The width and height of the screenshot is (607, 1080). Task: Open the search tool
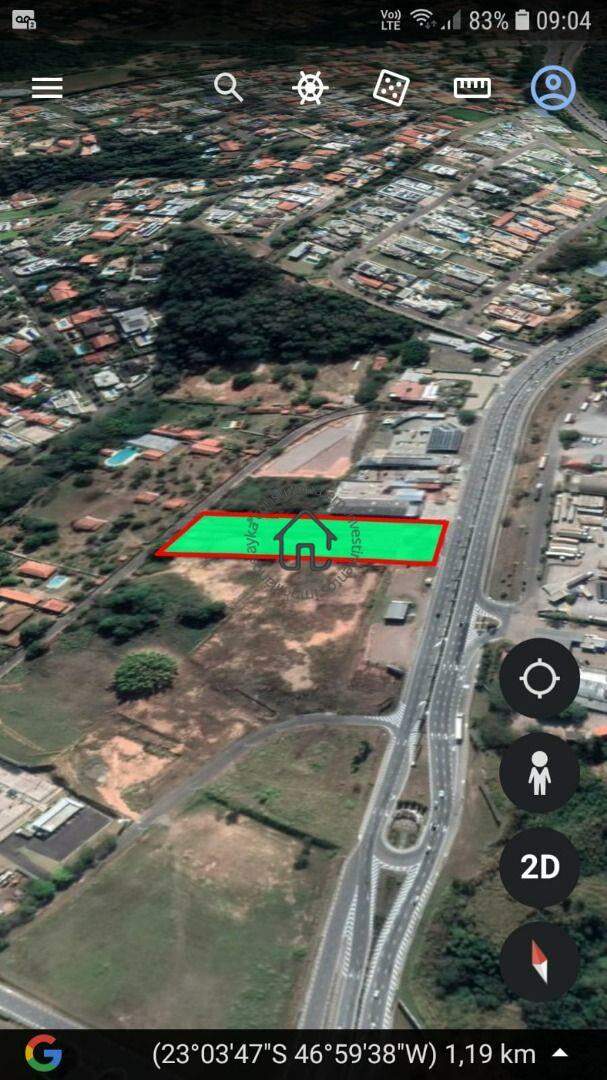click(x=228, y=87)
